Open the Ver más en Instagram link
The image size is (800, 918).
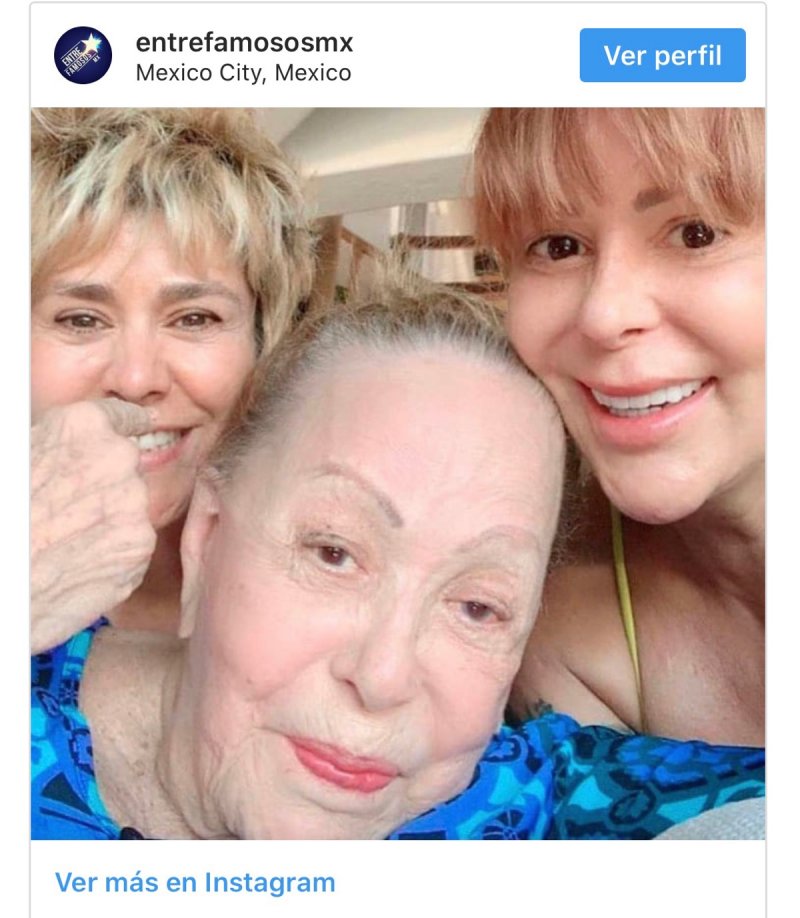point(195,882)
